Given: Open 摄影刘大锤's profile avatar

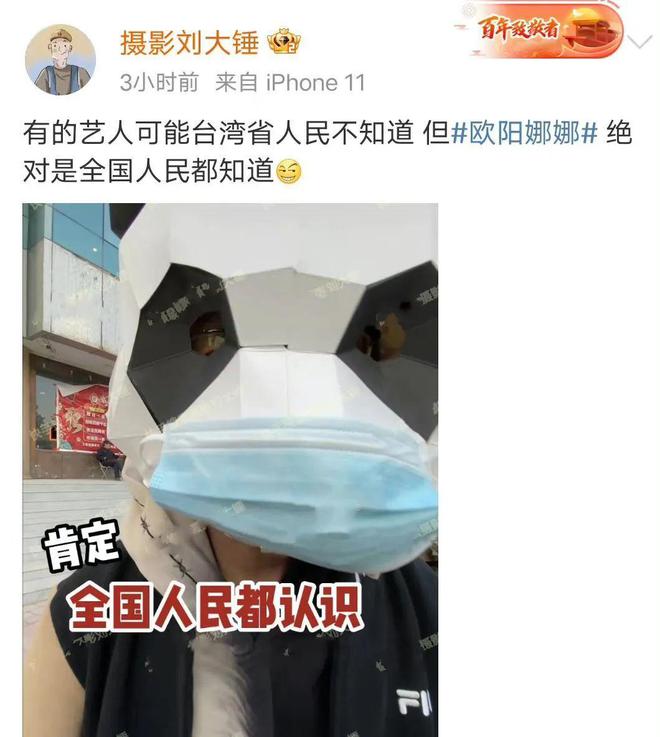Looking at the screenshot, I should [x=60, y=60].
